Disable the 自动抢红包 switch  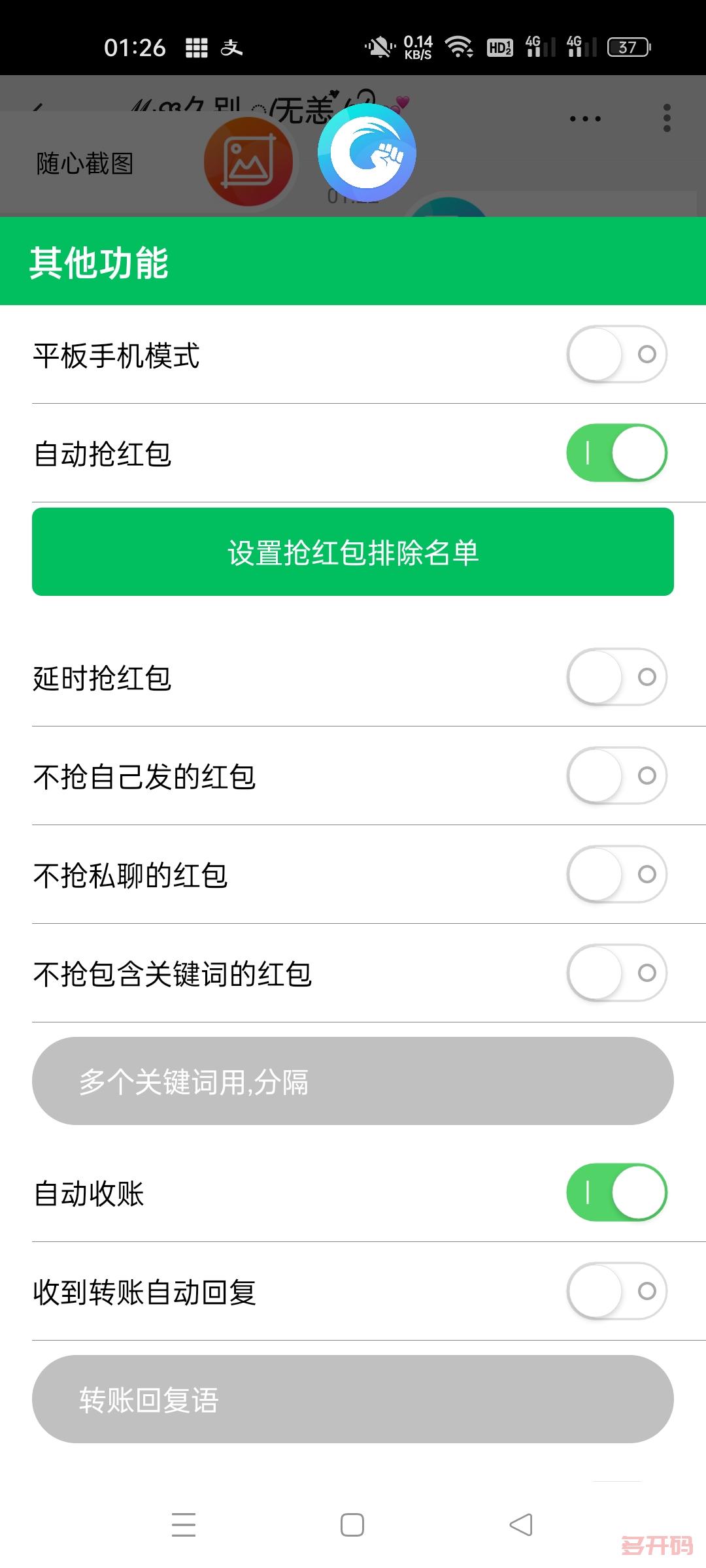tap(615, 452)
